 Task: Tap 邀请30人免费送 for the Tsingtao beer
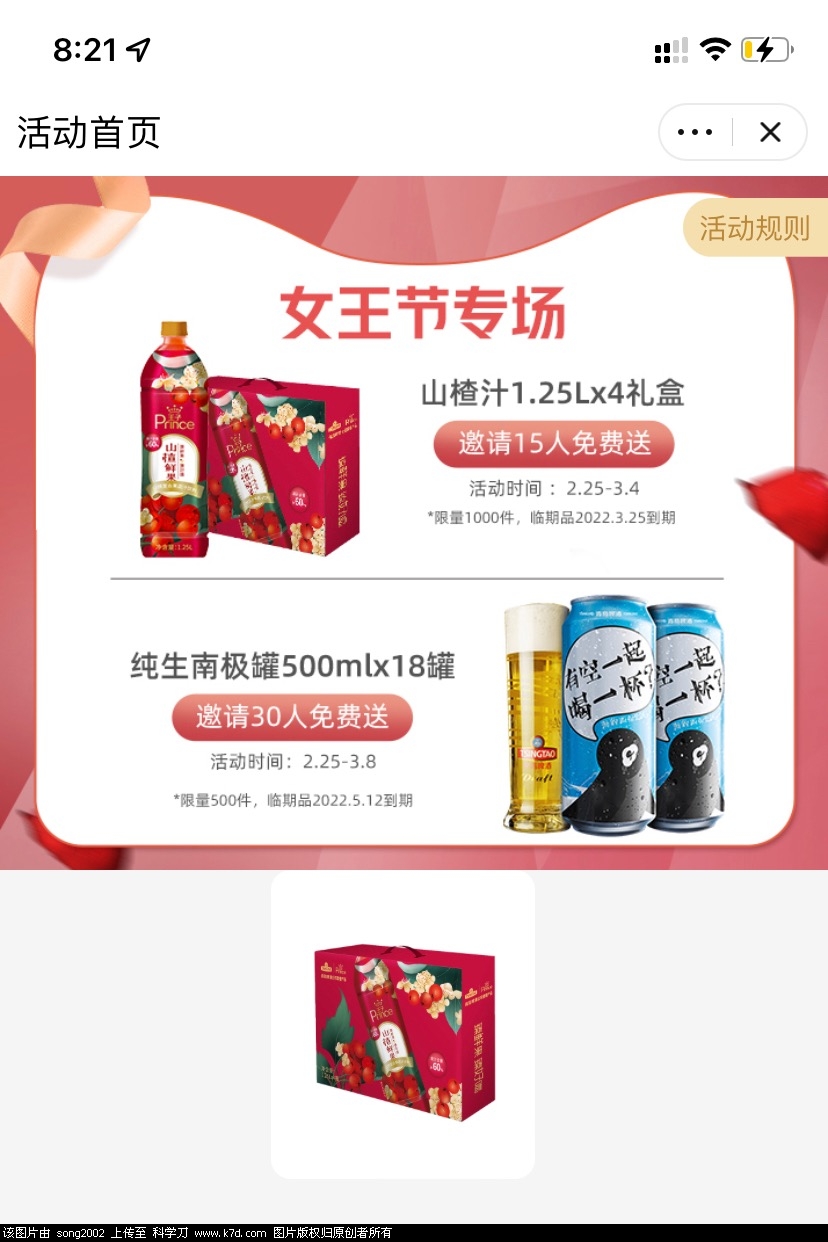tap(292, 716)
